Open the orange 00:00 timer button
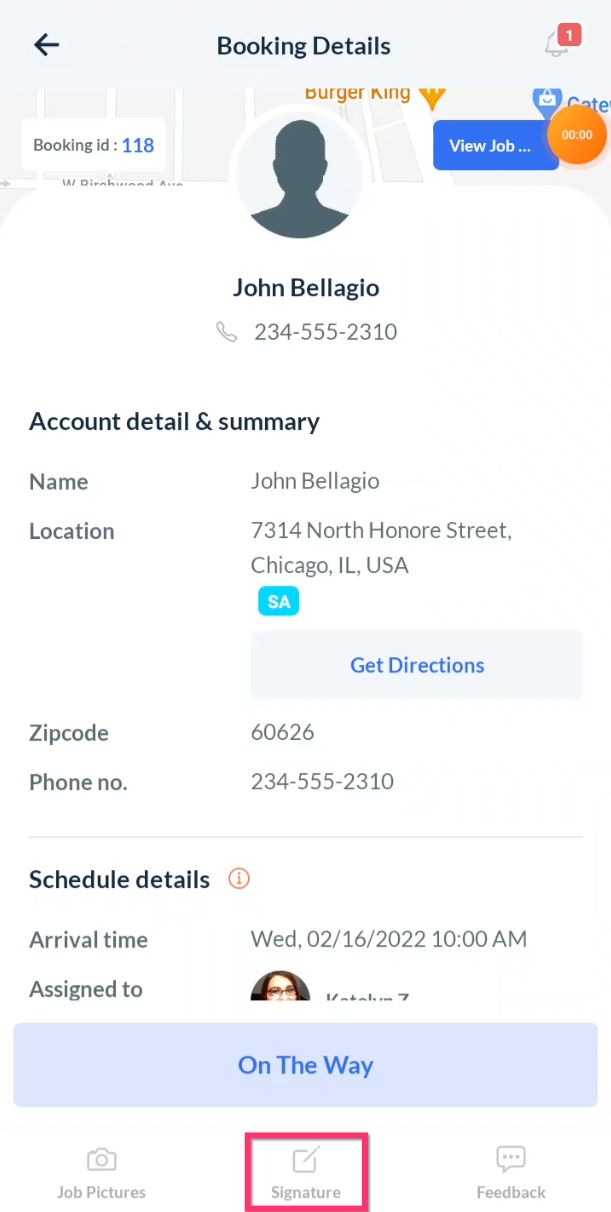 tap(577, 134)
